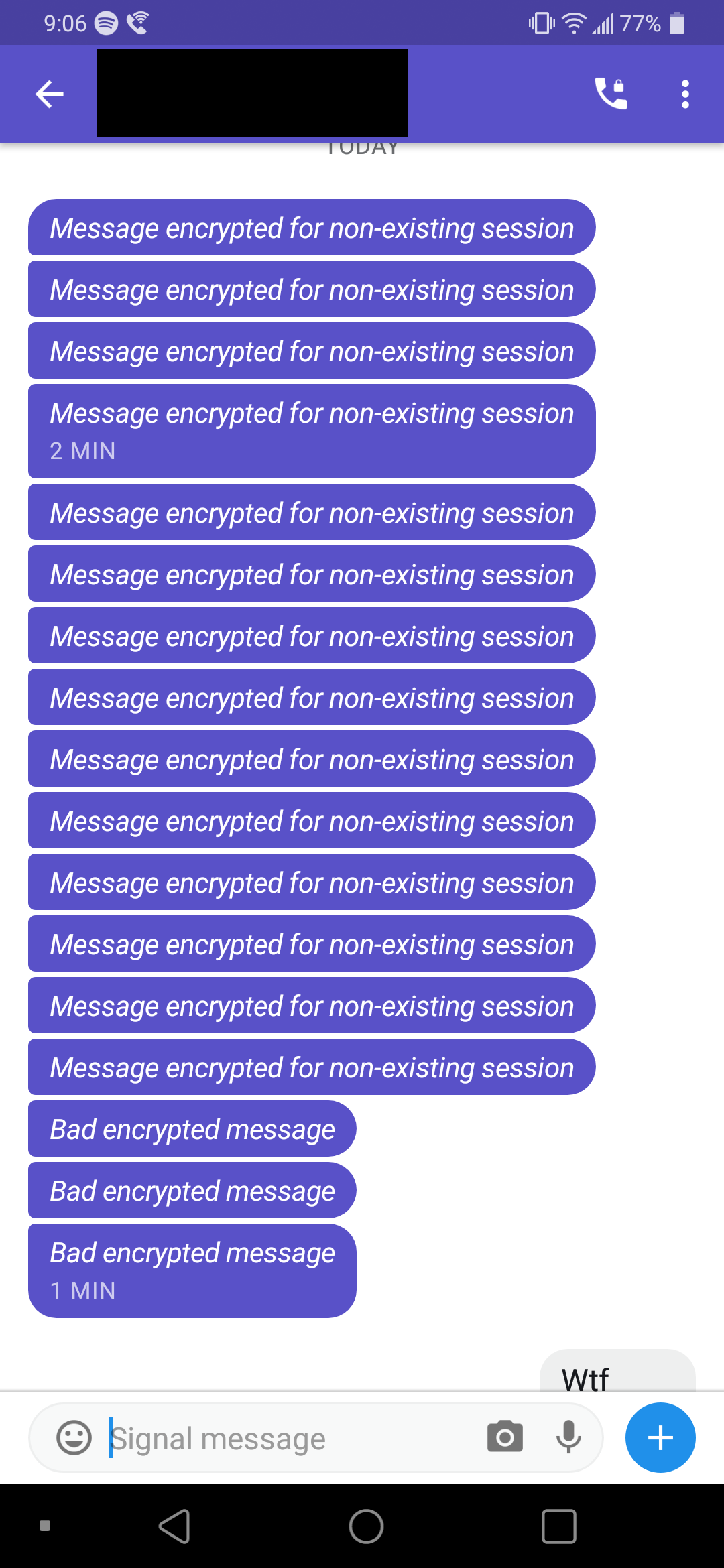Tap the Wi-Fi indicator in the status bar
Viewport: 724px width, 1568px height.
[x=573, y=22]
